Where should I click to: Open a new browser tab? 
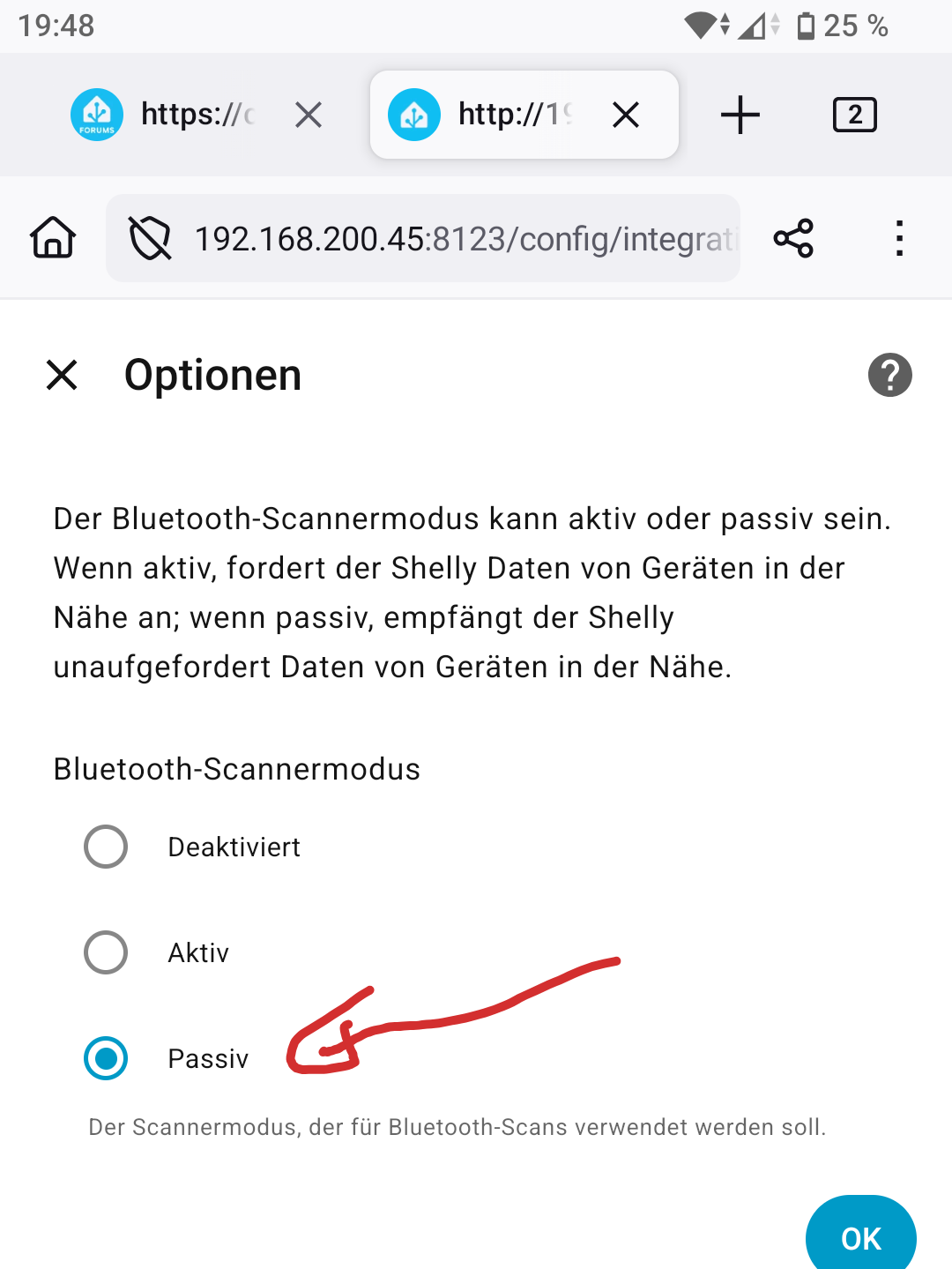click(x=740, y=115)
